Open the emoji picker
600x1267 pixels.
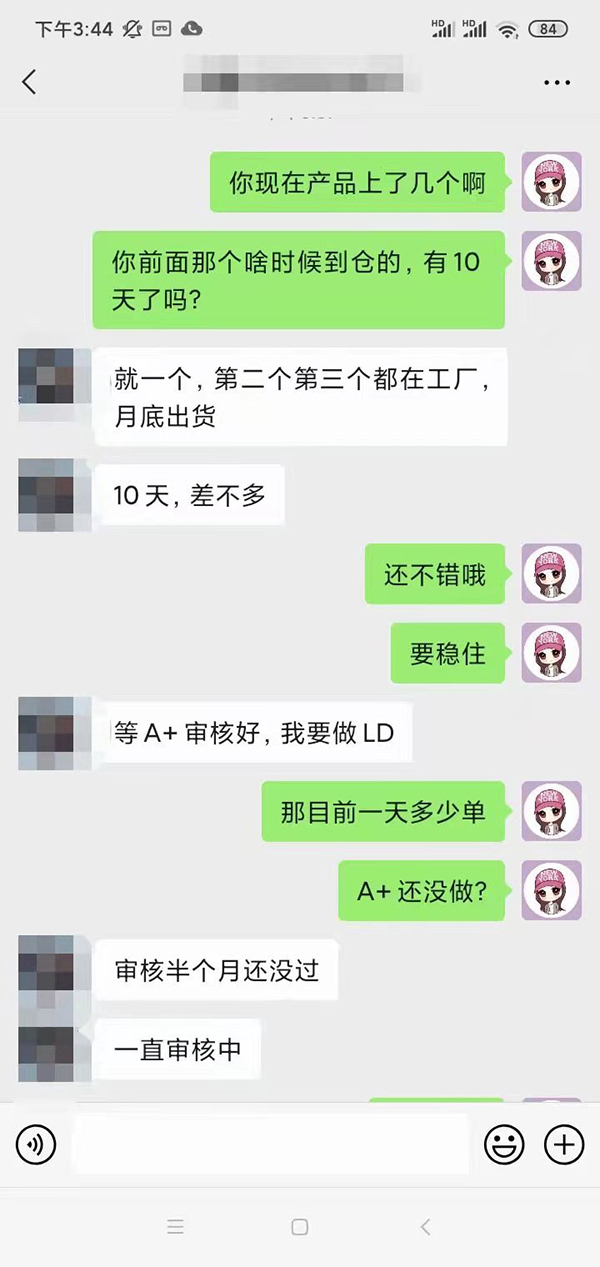(x=504, y=1144)
